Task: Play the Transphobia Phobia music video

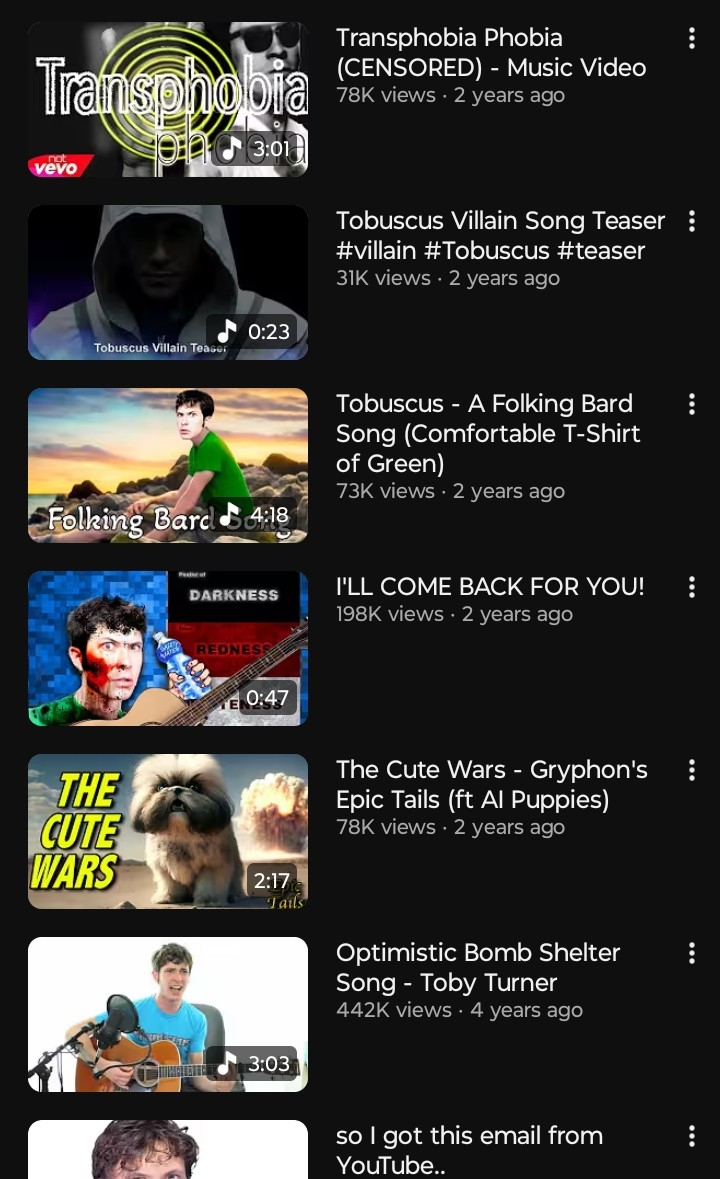Action: (x=168, y=99)
